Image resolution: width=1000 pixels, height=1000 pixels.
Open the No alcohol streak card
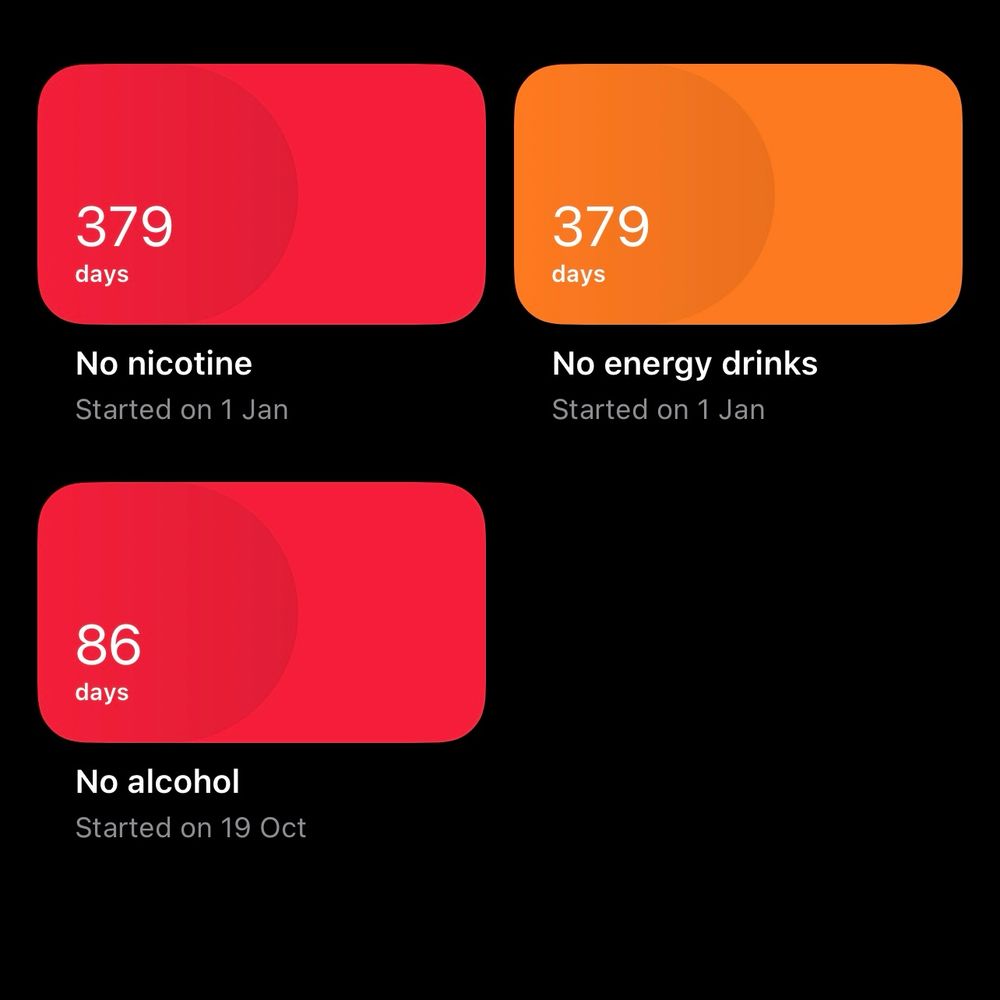click(x=261, y=612)
